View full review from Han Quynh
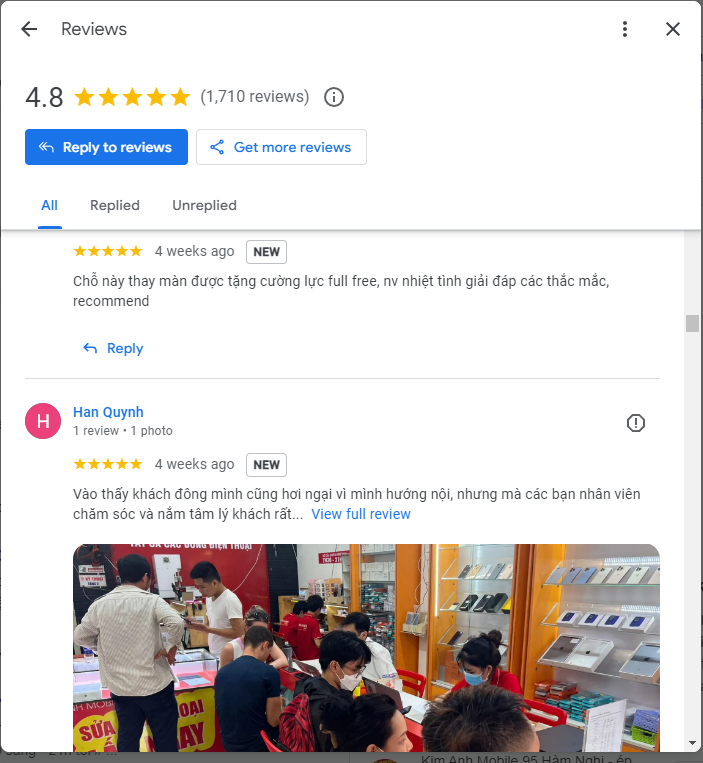Image resolution: width=703 pixels, height=763 pixels. [x=361, y=514]
